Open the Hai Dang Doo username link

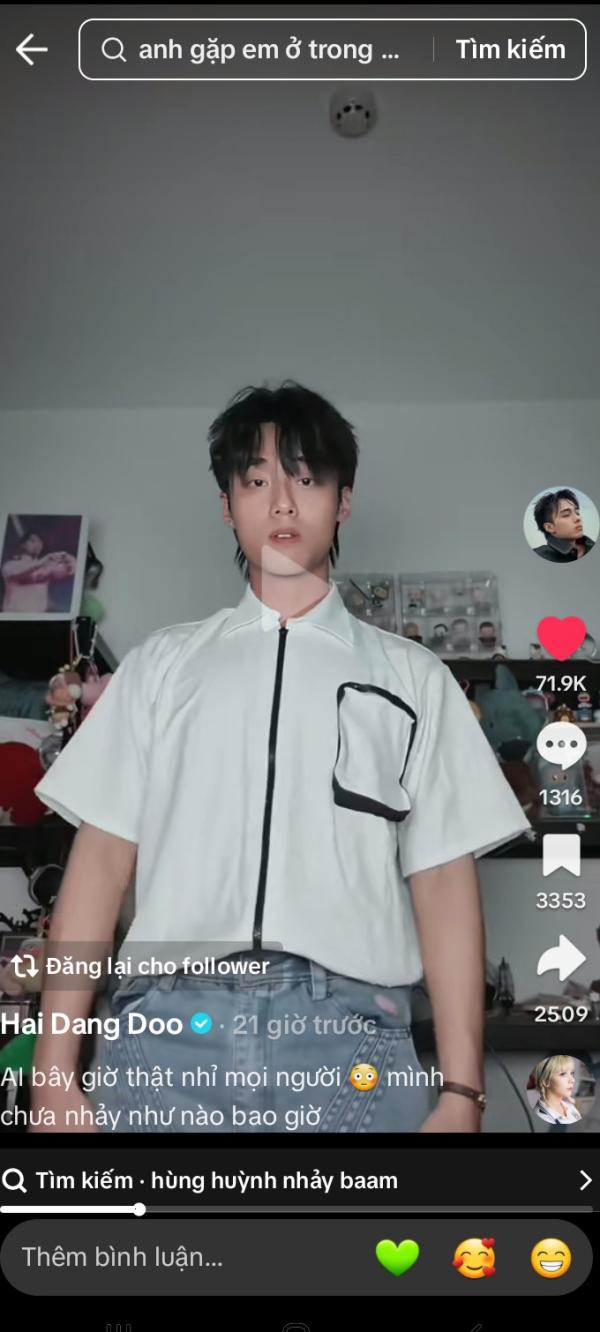point(92,1024)
